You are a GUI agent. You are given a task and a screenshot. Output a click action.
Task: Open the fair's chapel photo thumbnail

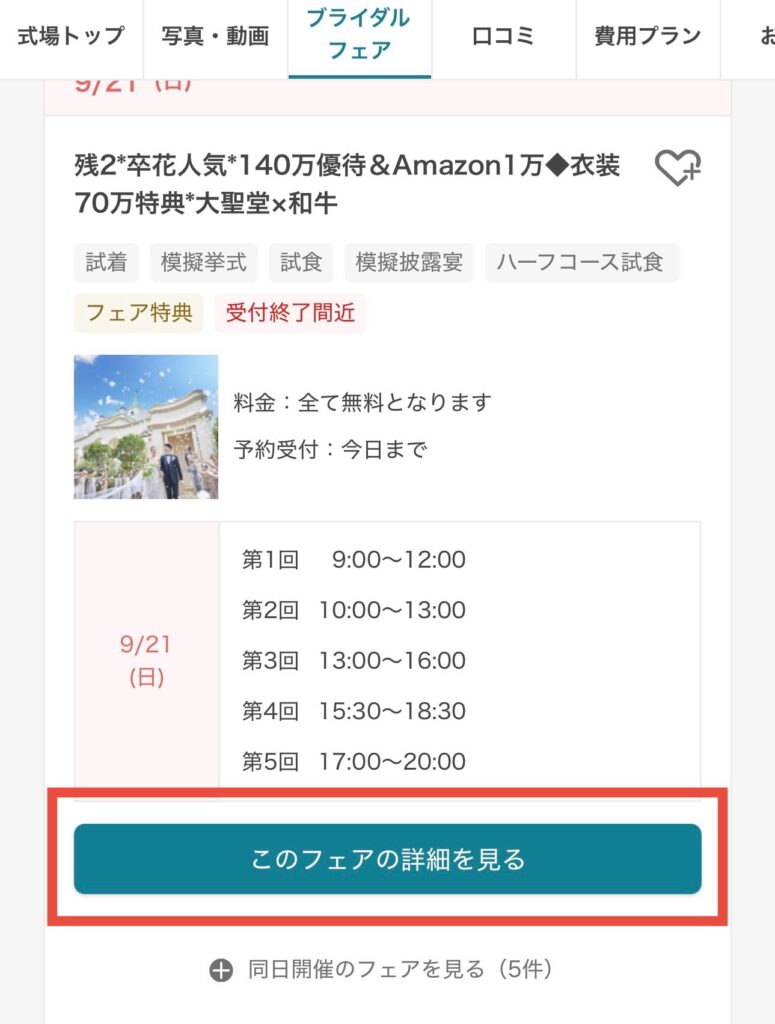point(146,427)
